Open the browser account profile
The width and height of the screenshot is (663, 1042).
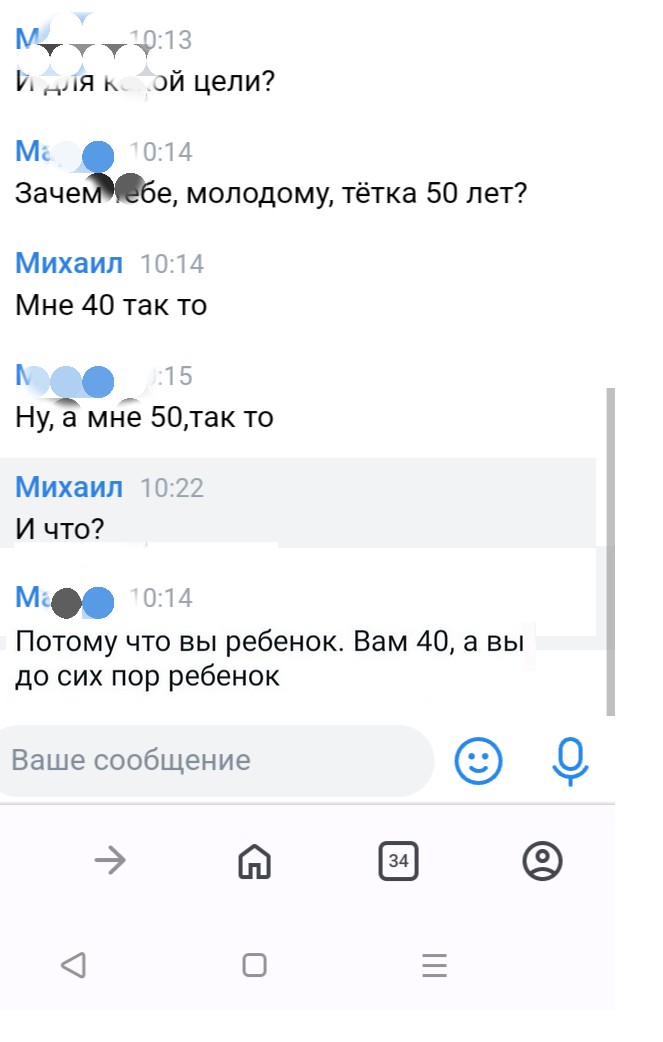coord(543,860)
